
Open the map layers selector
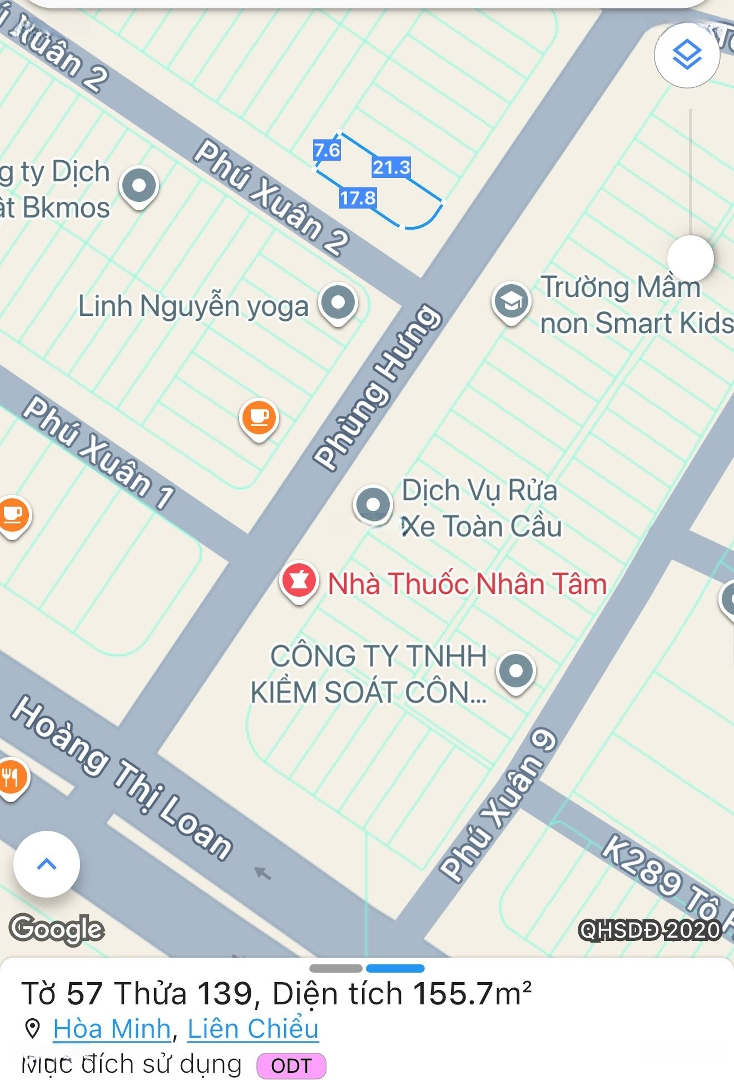(x=687, y=55)
